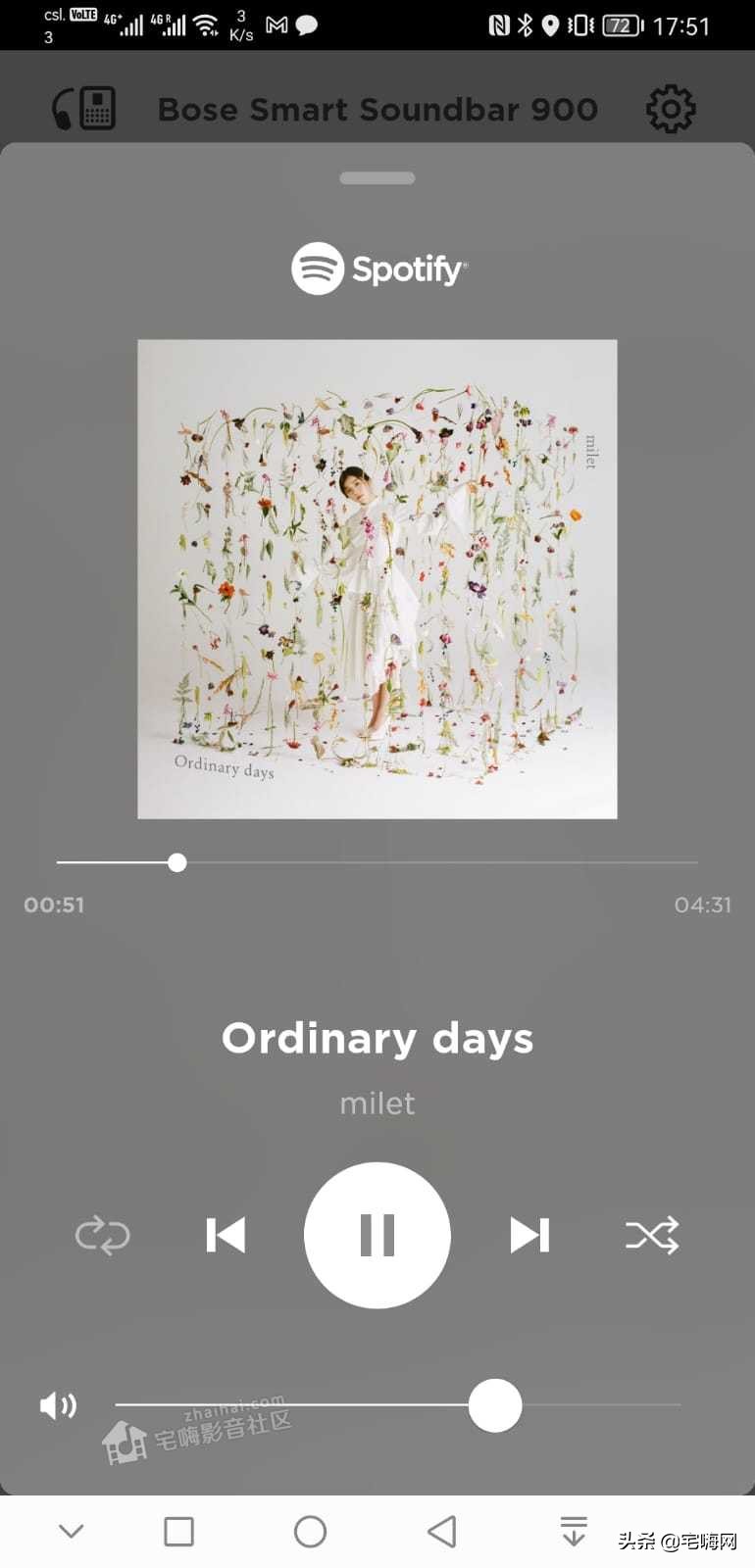Enable shuffle playback
This screenshot has height=1568, width=755.
point(652,1236)
